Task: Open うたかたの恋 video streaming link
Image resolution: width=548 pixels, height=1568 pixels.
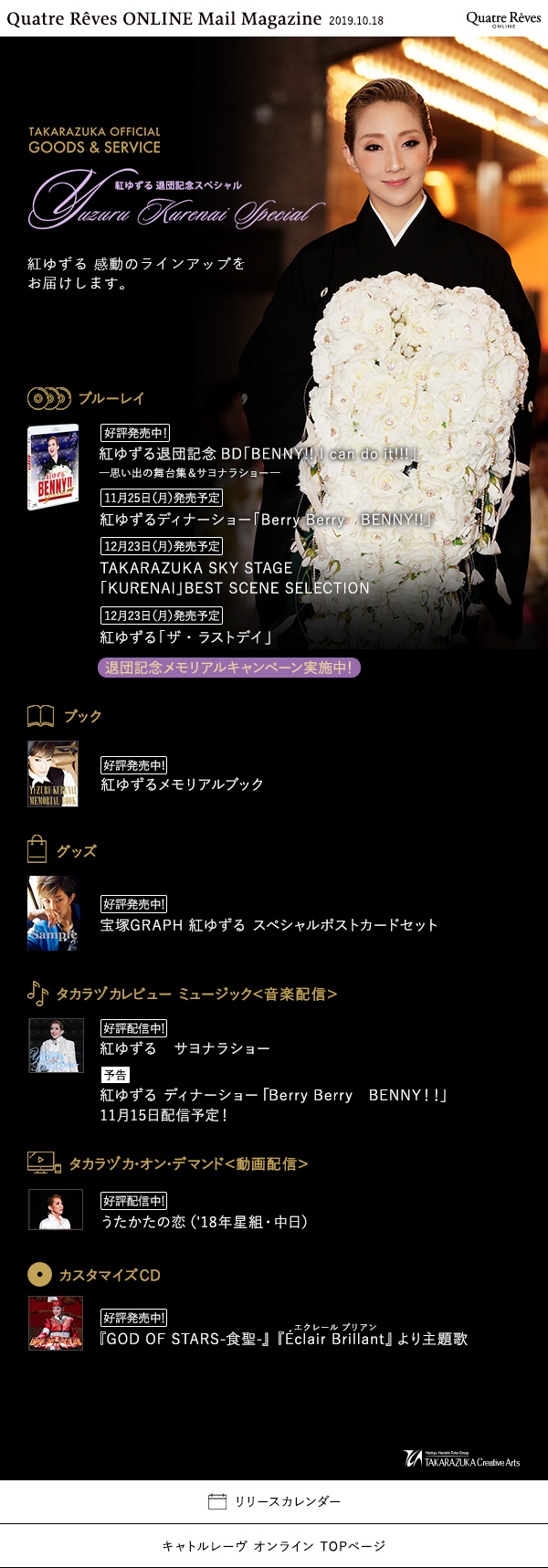Action: click(x=204, y=1221)
